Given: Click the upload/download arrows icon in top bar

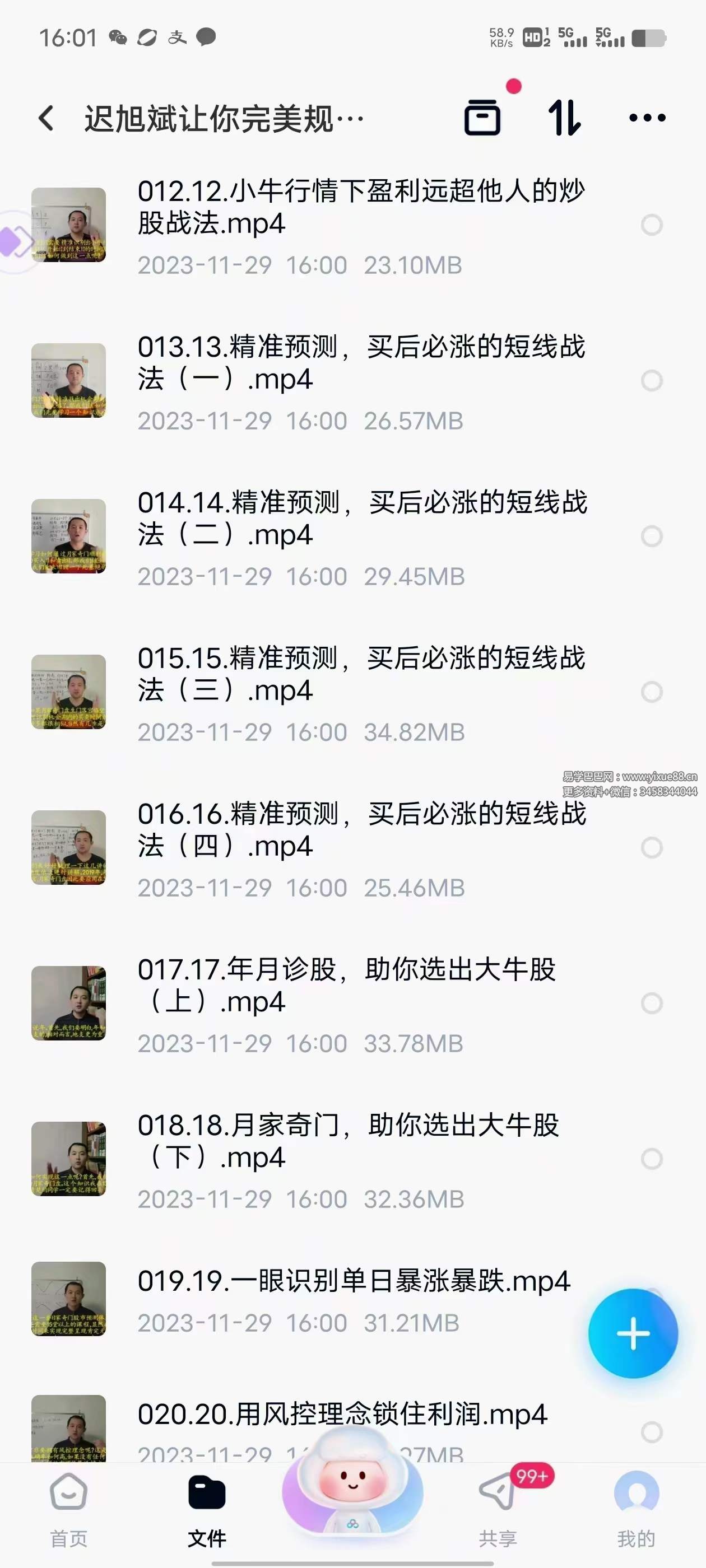Looking at the screenshot, I should [565, 119].
